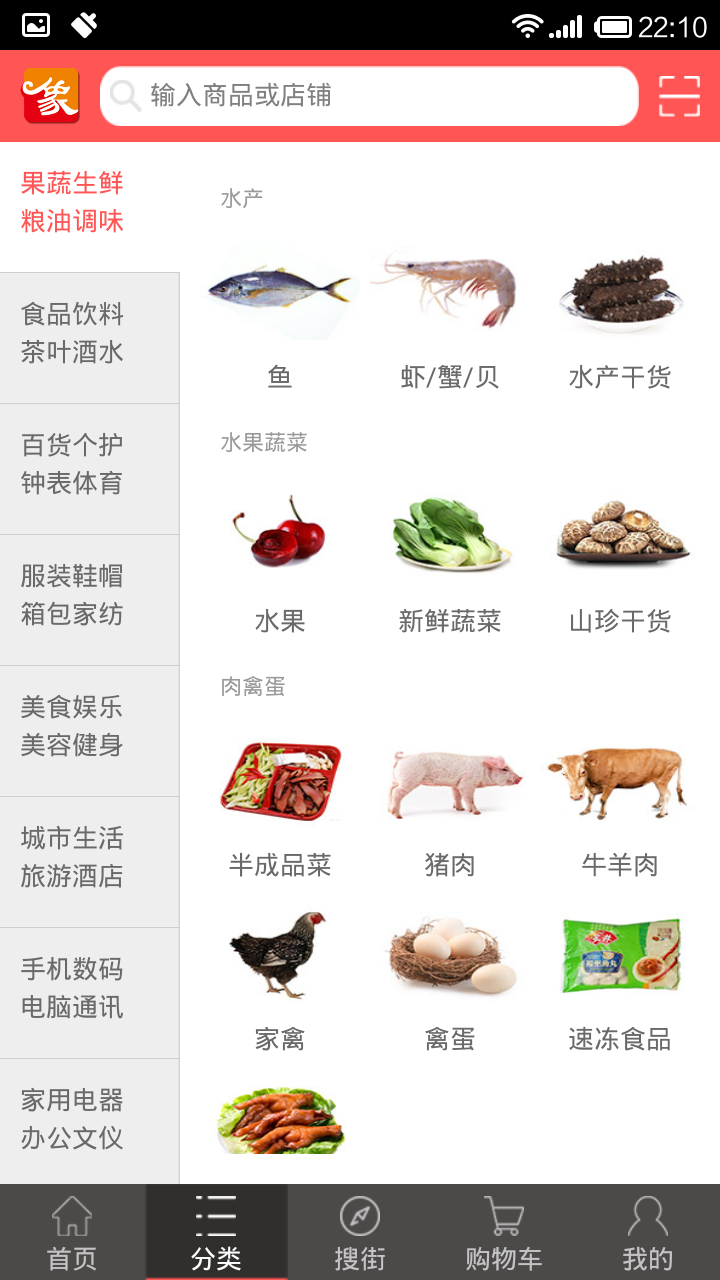Open the 我的 profile tab

647,1232
